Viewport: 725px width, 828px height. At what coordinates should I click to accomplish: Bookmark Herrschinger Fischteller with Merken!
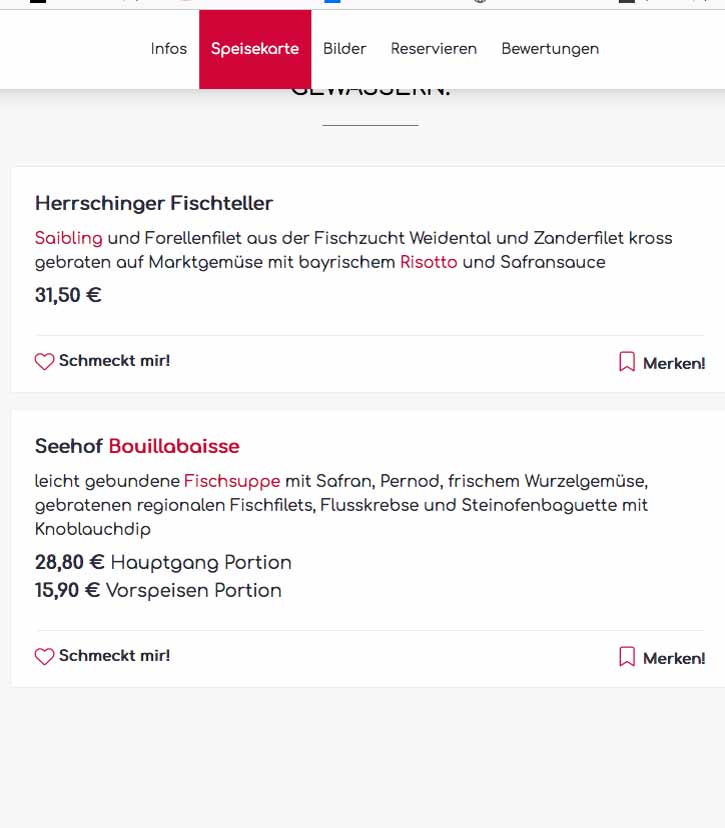[662, 363]
